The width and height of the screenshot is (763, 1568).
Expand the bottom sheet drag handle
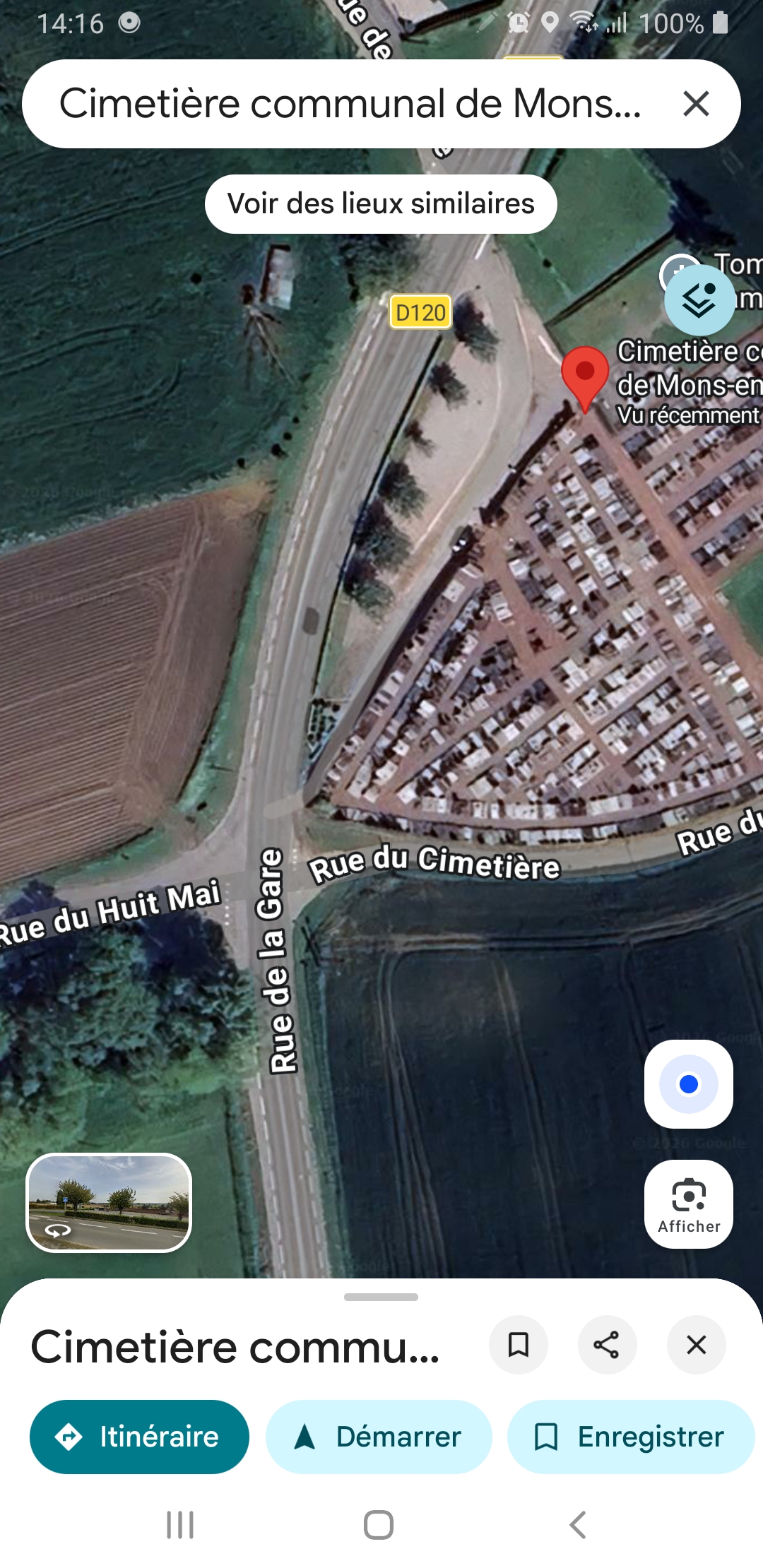pyautogui.click(x=381, y=1297)
